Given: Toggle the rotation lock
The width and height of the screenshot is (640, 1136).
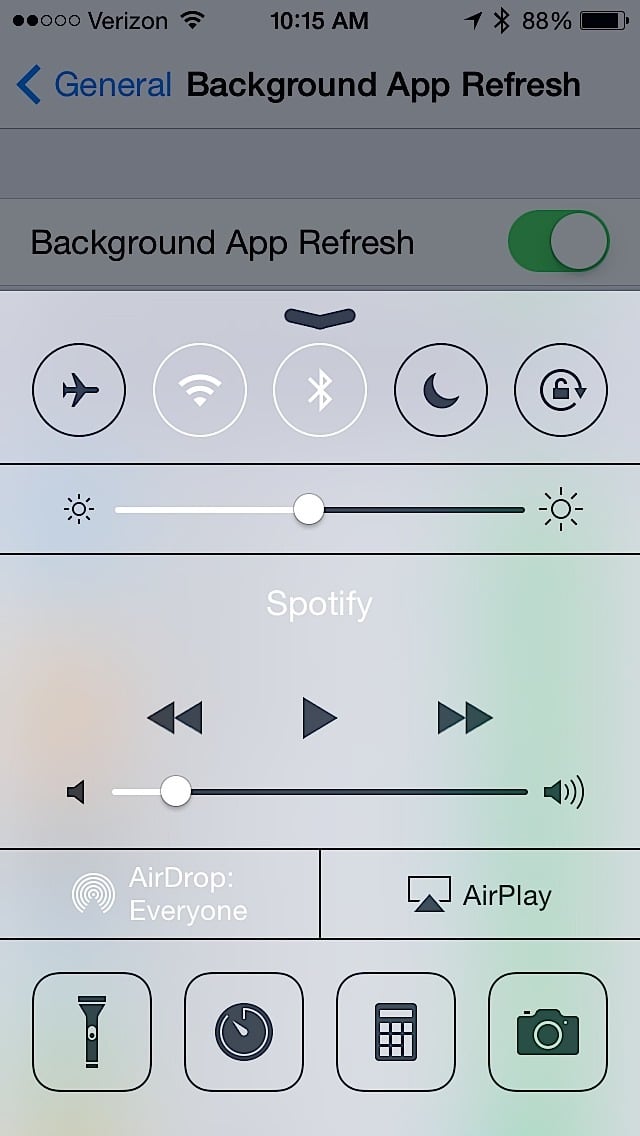Looking at the screenshot, I should [561, 390].
